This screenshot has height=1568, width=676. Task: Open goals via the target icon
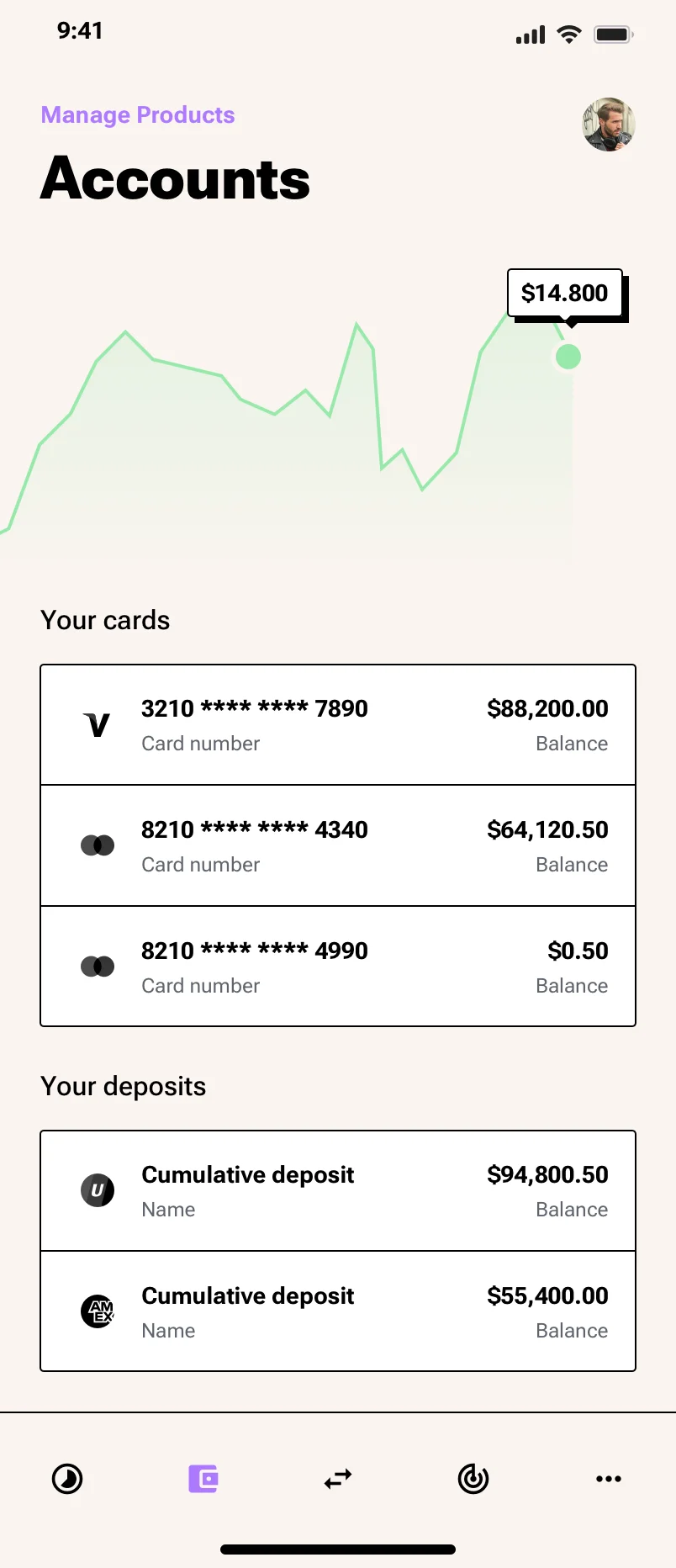click(473, 1478)
